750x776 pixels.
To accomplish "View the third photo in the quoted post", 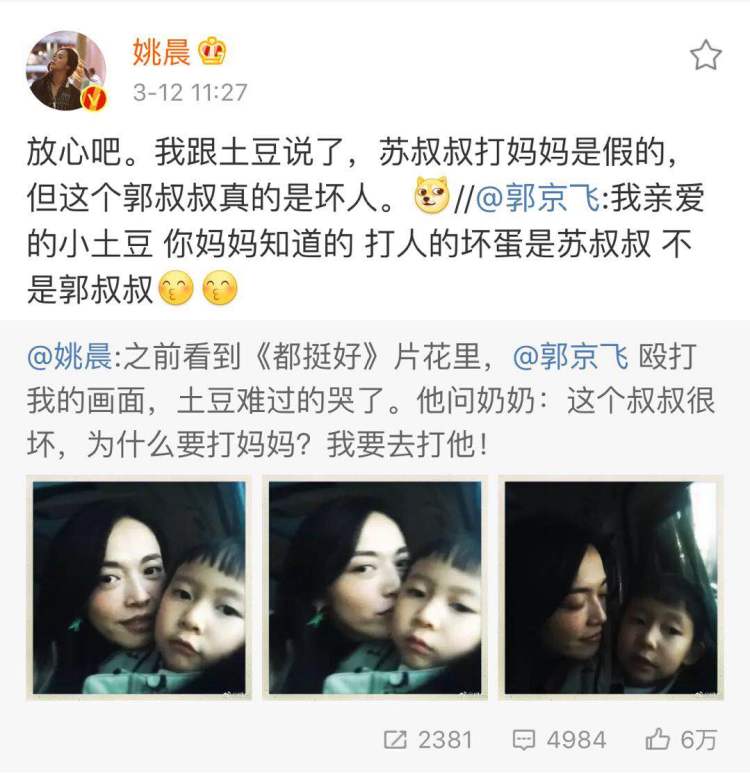I will [x=611, y=587].
